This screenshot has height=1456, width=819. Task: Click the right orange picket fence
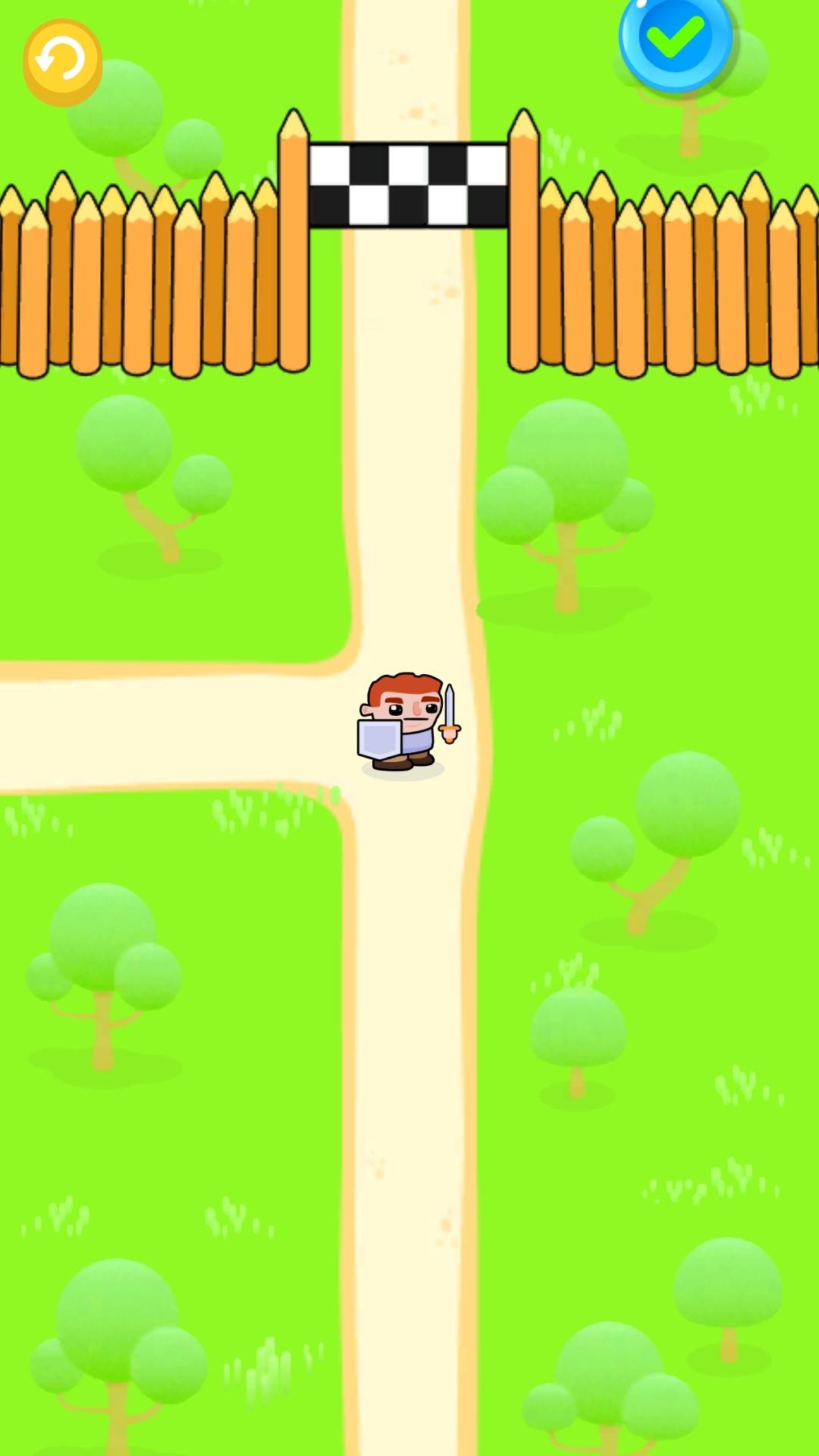[x=675, y=281]
